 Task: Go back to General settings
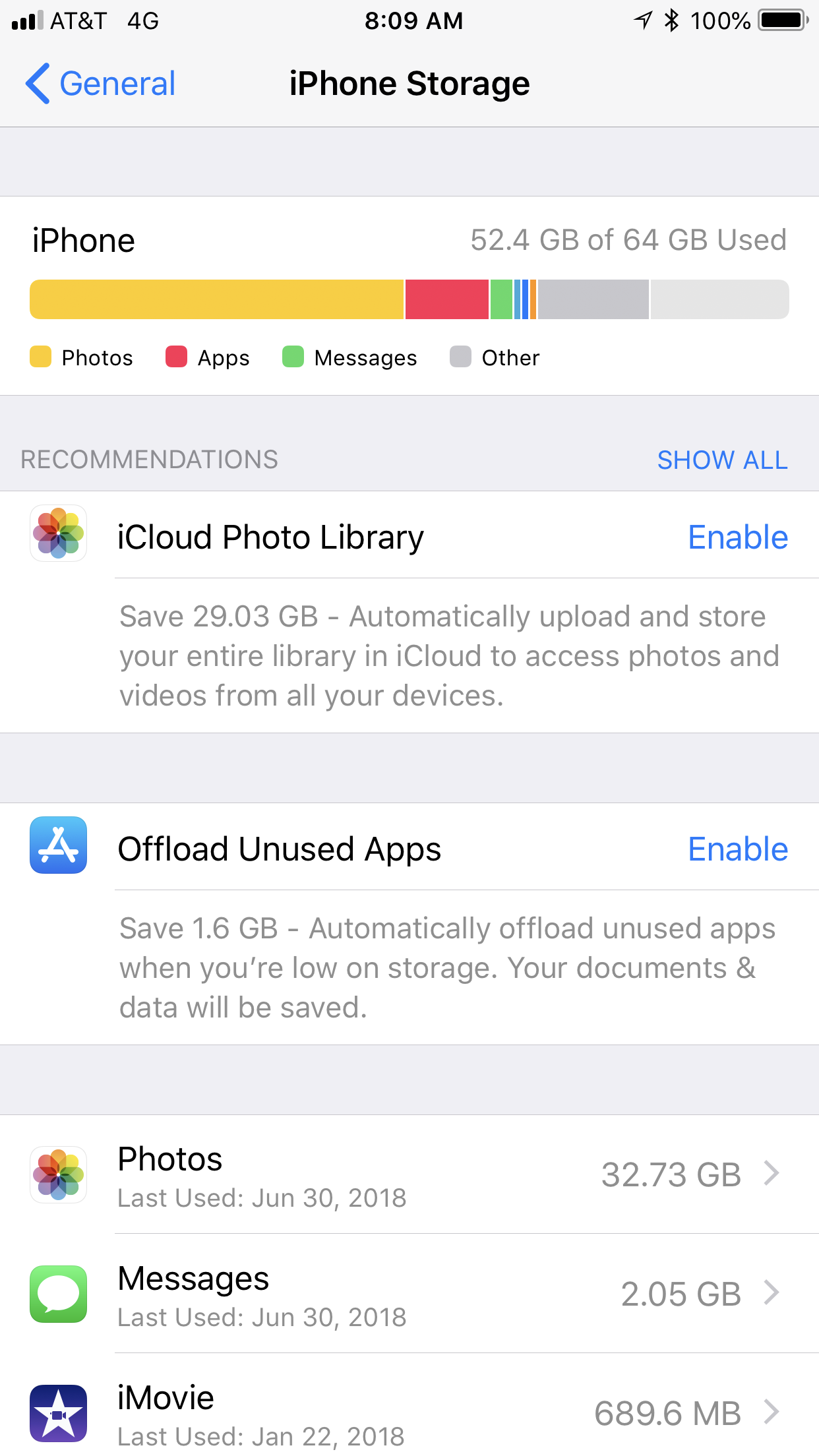[100, 84]
